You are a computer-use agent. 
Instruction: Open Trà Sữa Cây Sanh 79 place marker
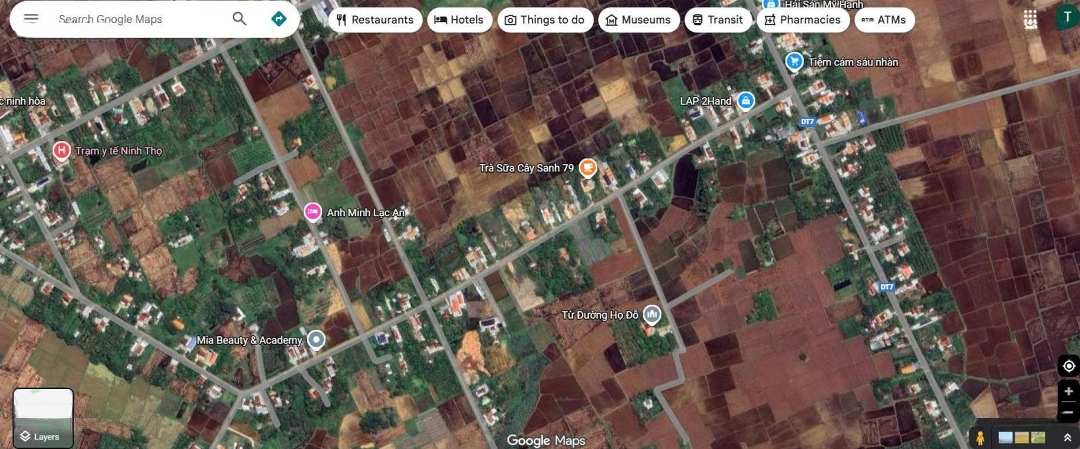pyautogui.click(x=588, y=168)
